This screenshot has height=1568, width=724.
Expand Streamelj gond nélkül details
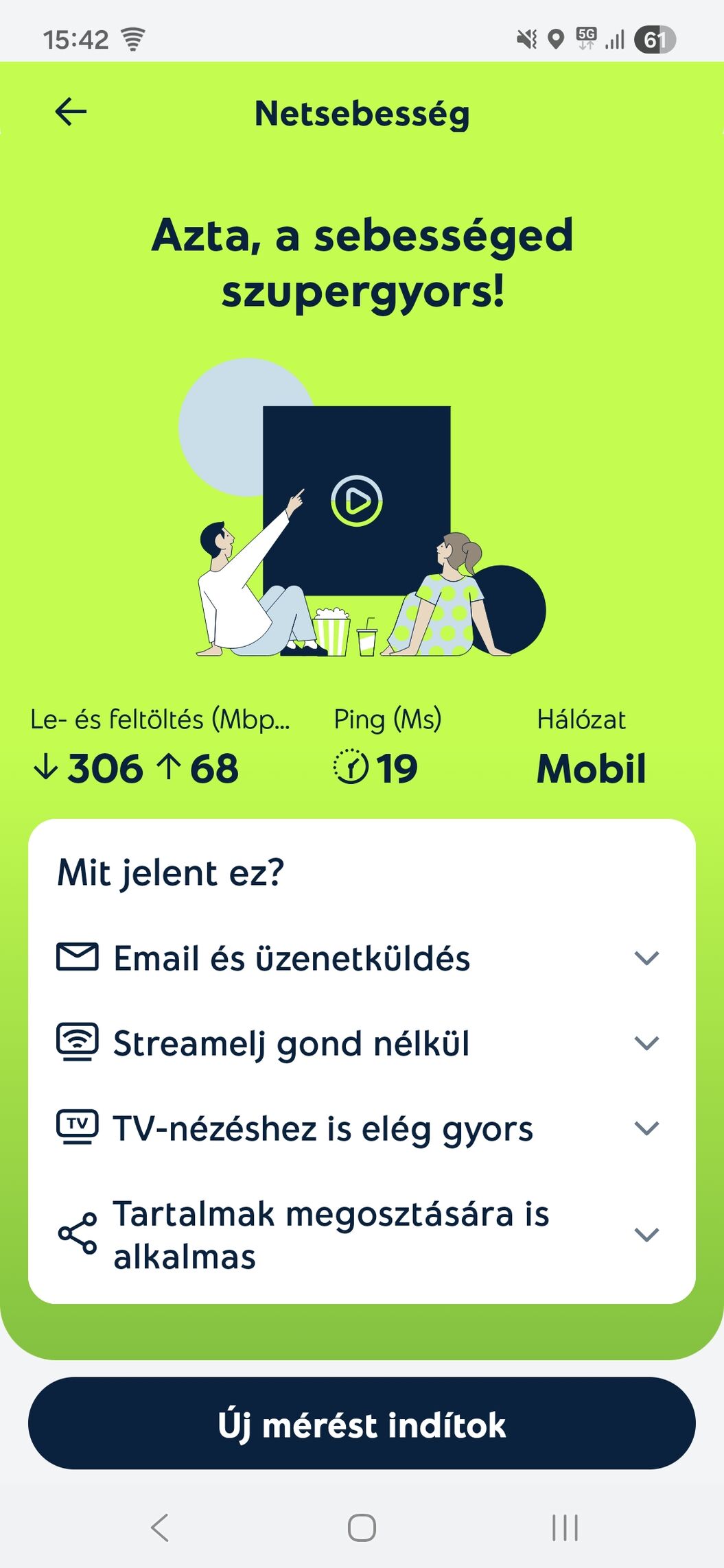pyautogui.click(x=646, y=1043)
